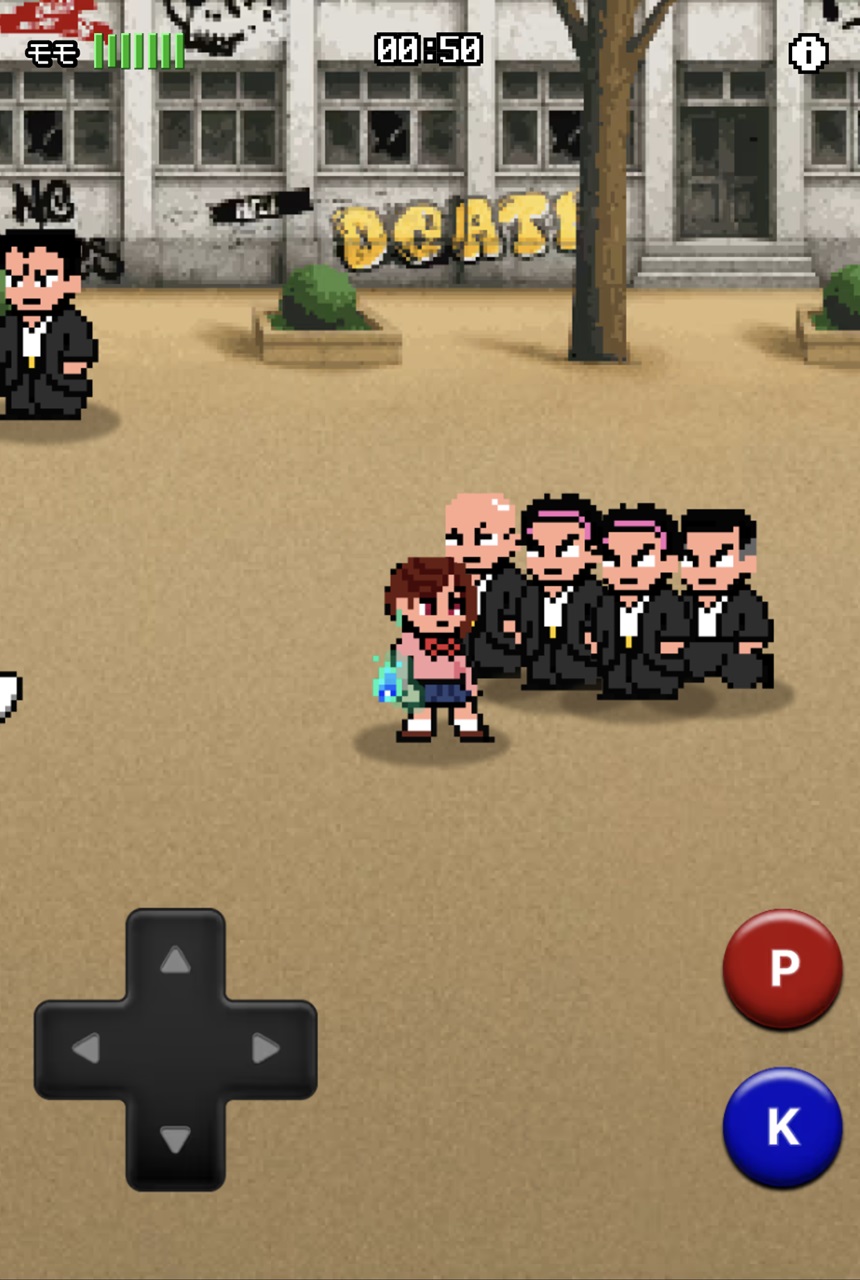This screenshot has width=860, height=1280.
Task: Tap the red P punch button
Action: click(x=782, y=968)
